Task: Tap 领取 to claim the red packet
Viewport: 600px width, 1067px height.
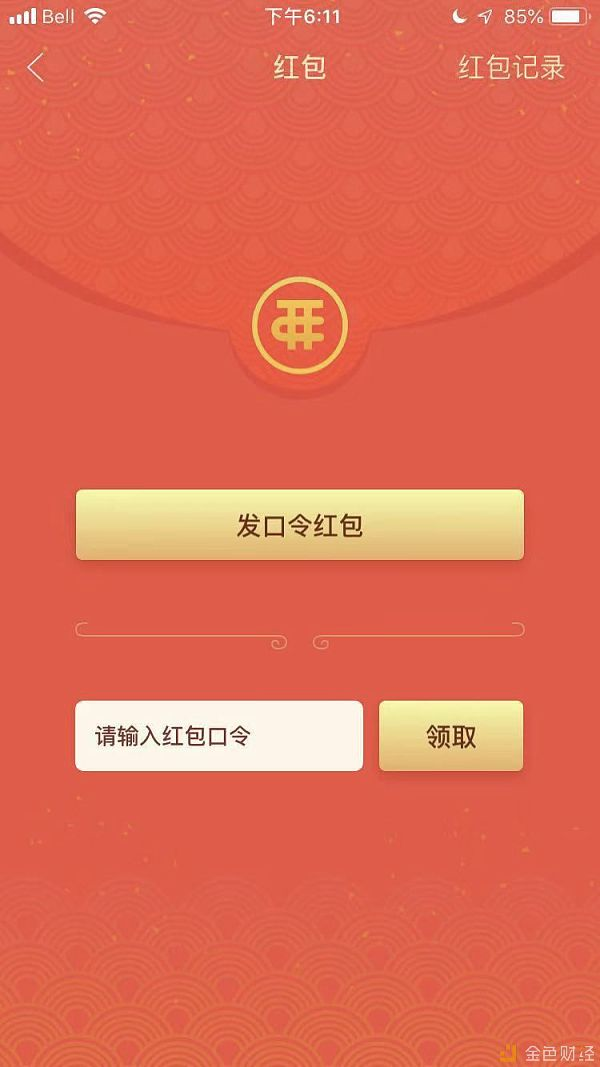Action: pyautogui.click(x=451, y=736)
